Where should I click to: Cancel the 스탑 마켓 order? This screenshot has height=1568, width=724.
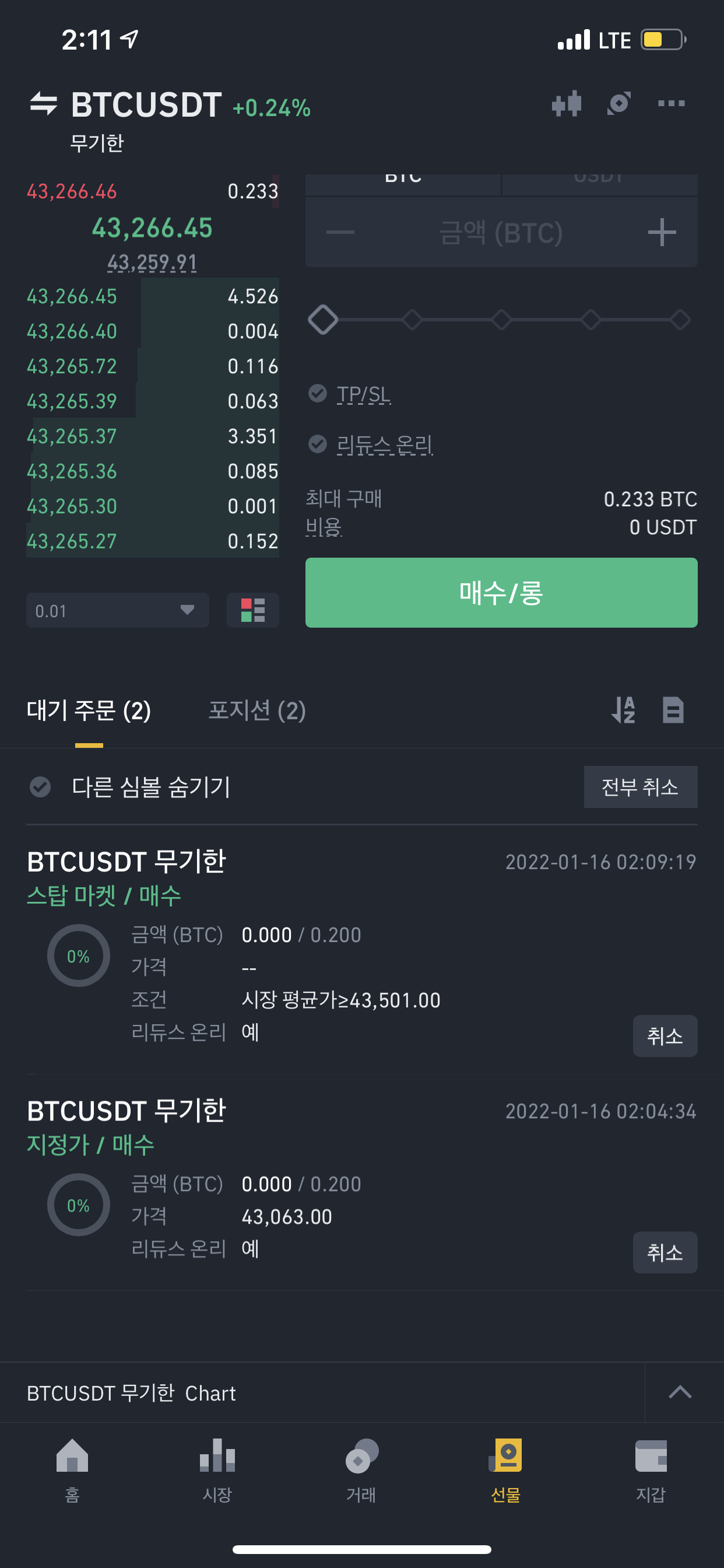click(x=665, y=1036)
